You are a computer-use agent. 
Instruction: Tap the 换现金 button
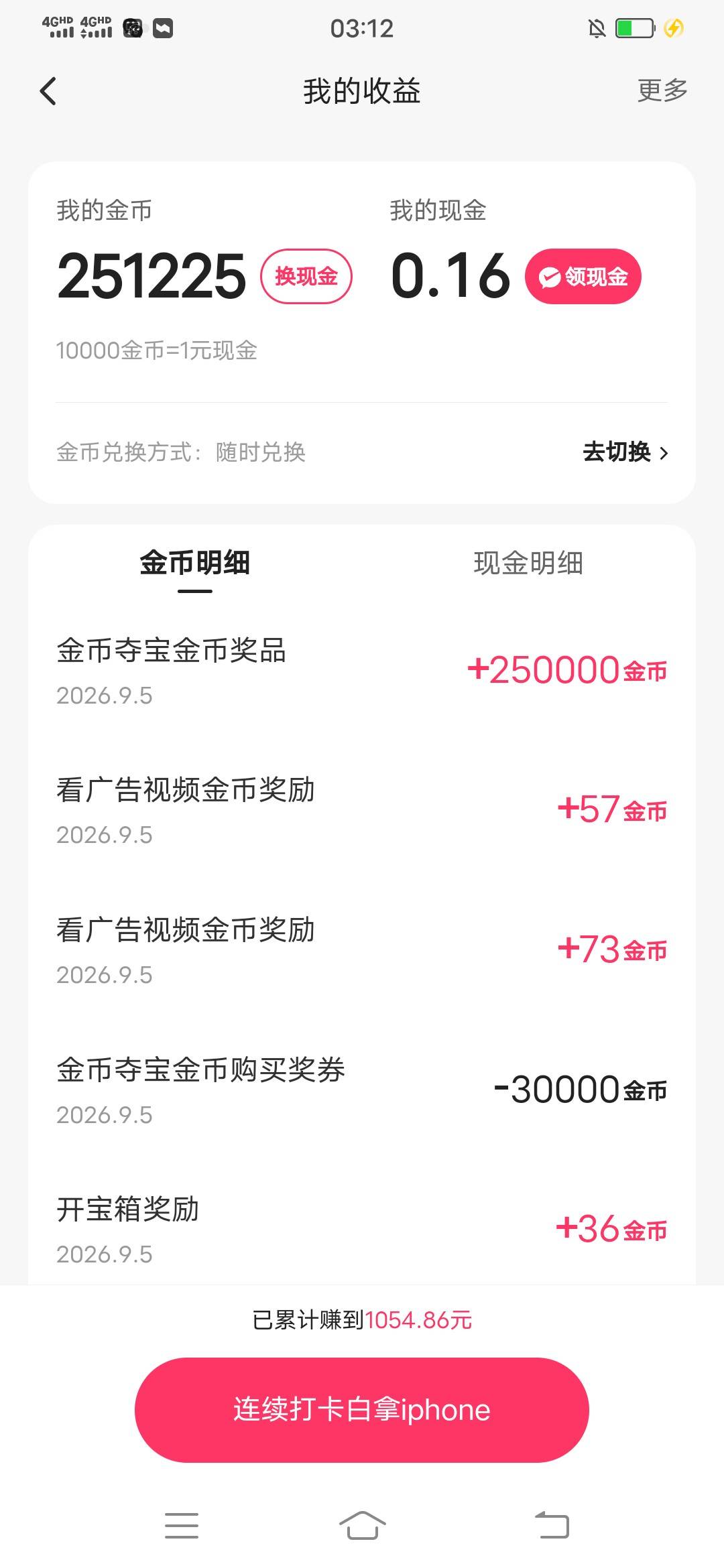pos(306,276)
